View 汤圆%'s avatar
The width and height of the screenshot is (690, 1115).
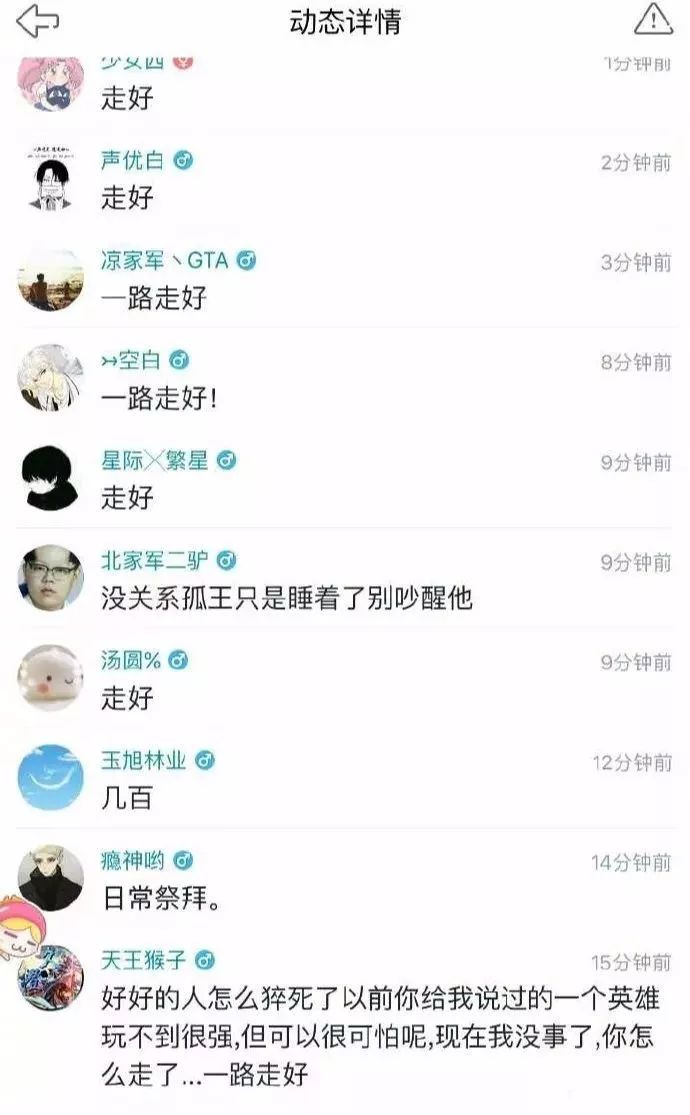click(x=50, y=678)
